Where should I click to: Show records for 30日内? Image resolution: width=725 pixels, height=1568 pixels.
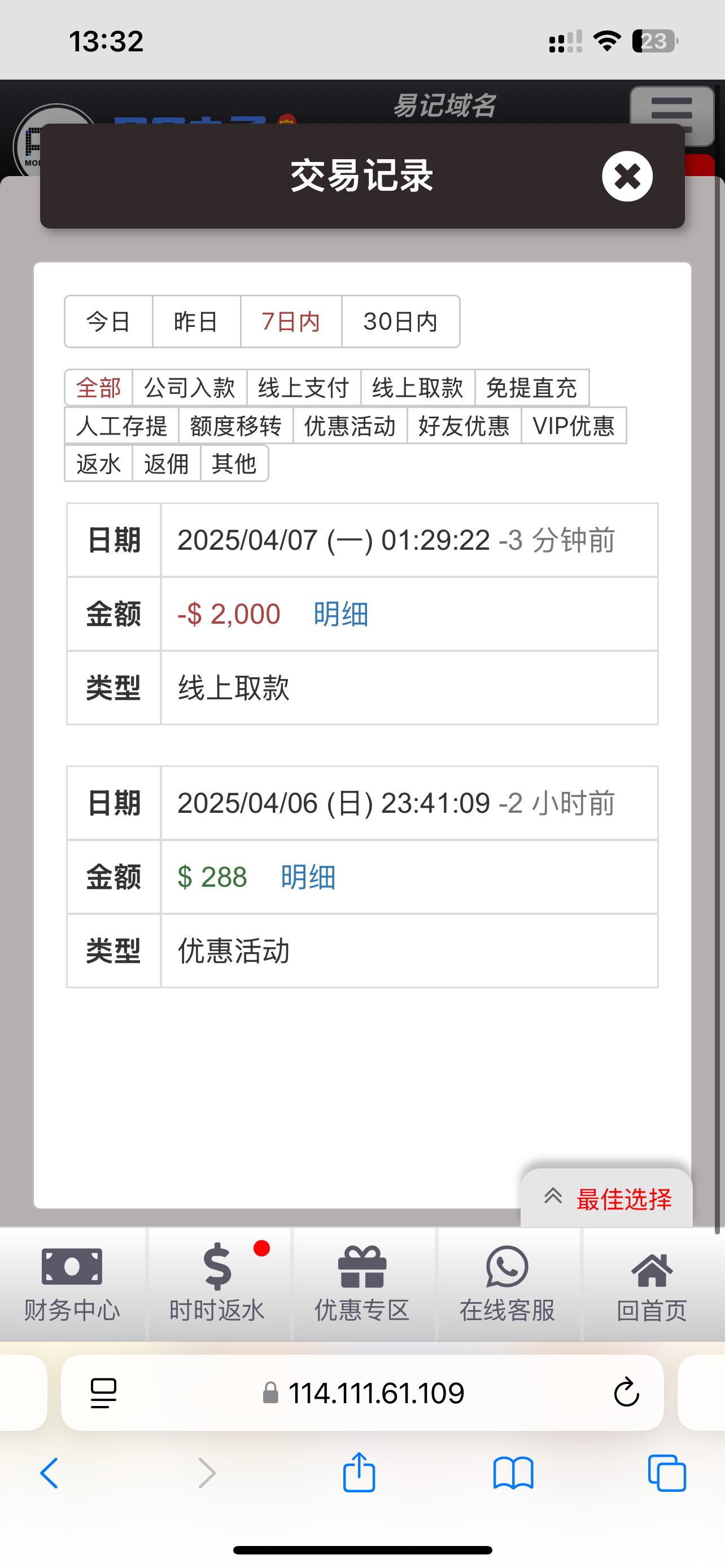[x=400, y=321]
